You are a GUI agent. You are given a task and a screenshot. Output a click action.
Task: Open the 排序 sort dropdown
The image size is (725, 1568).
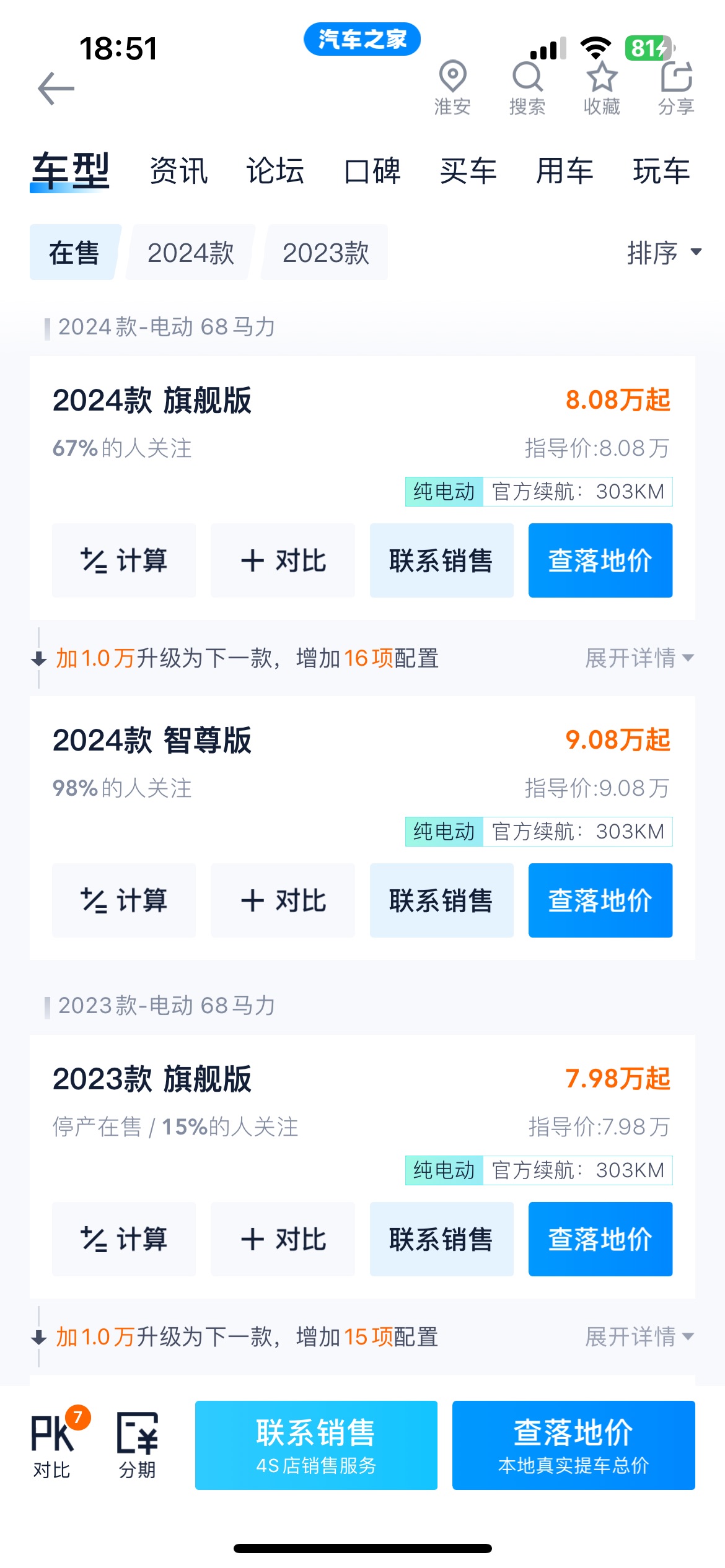[x=664, y=253]
